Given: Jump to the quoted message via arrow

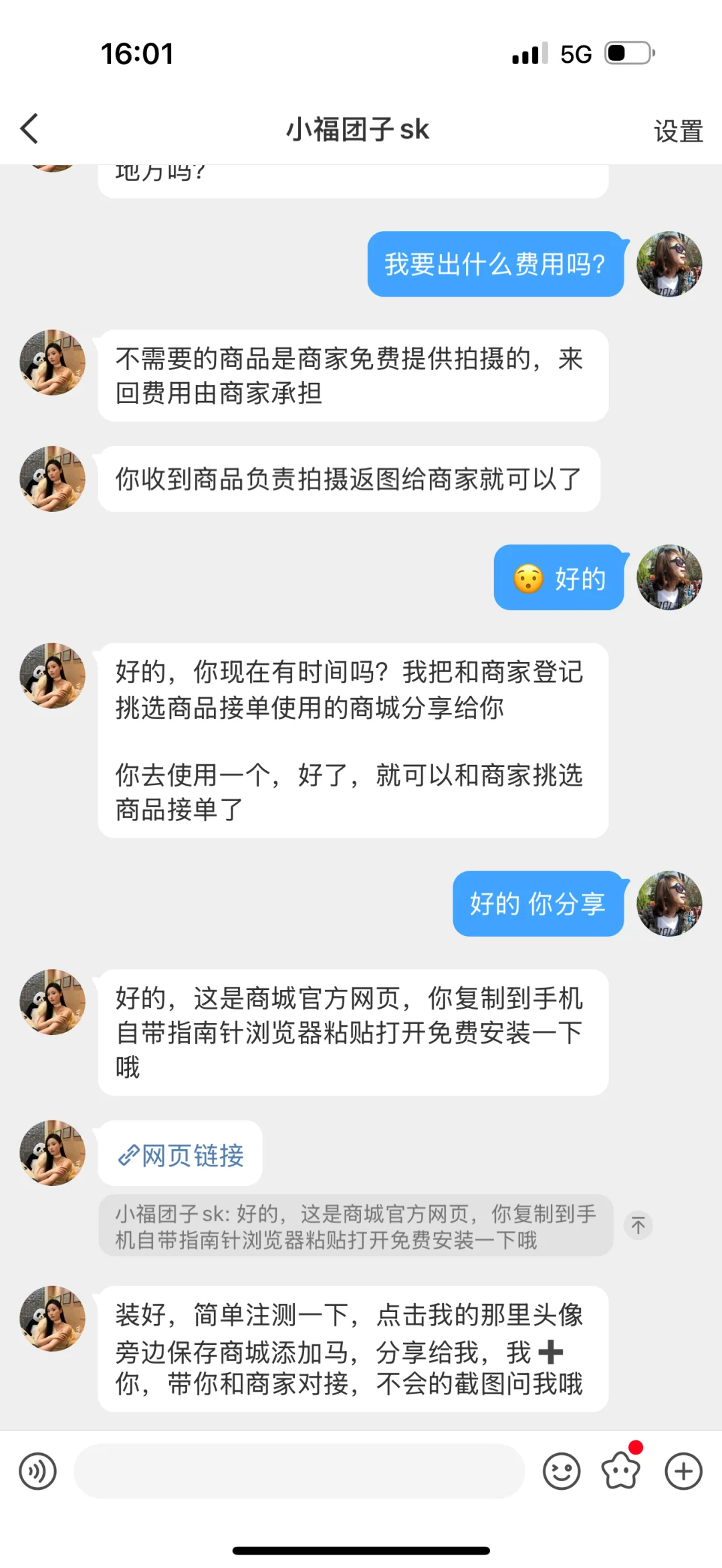Looking at the screenshot, I should click(638, 1225).
